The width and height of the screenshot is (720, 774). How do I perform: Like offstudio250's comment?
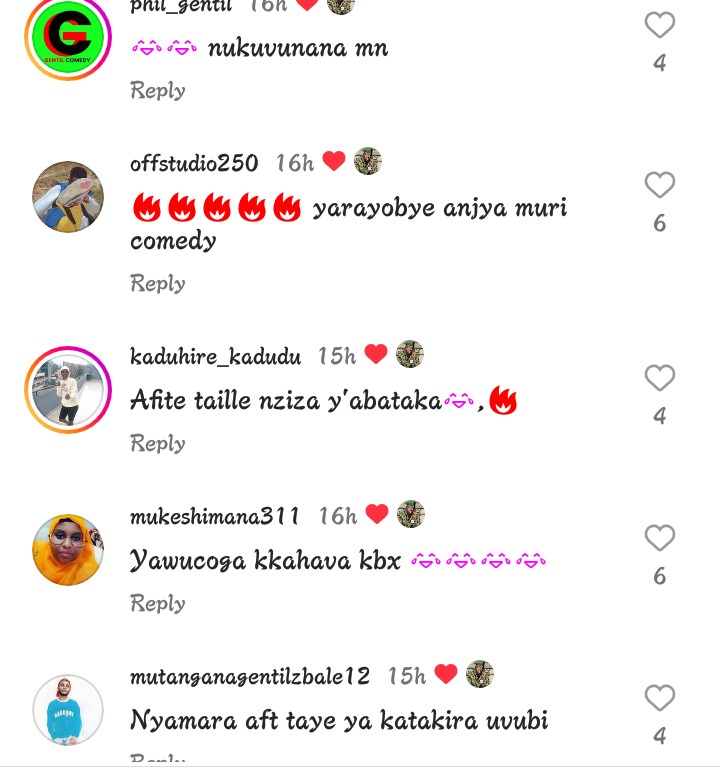coord(659,186)
